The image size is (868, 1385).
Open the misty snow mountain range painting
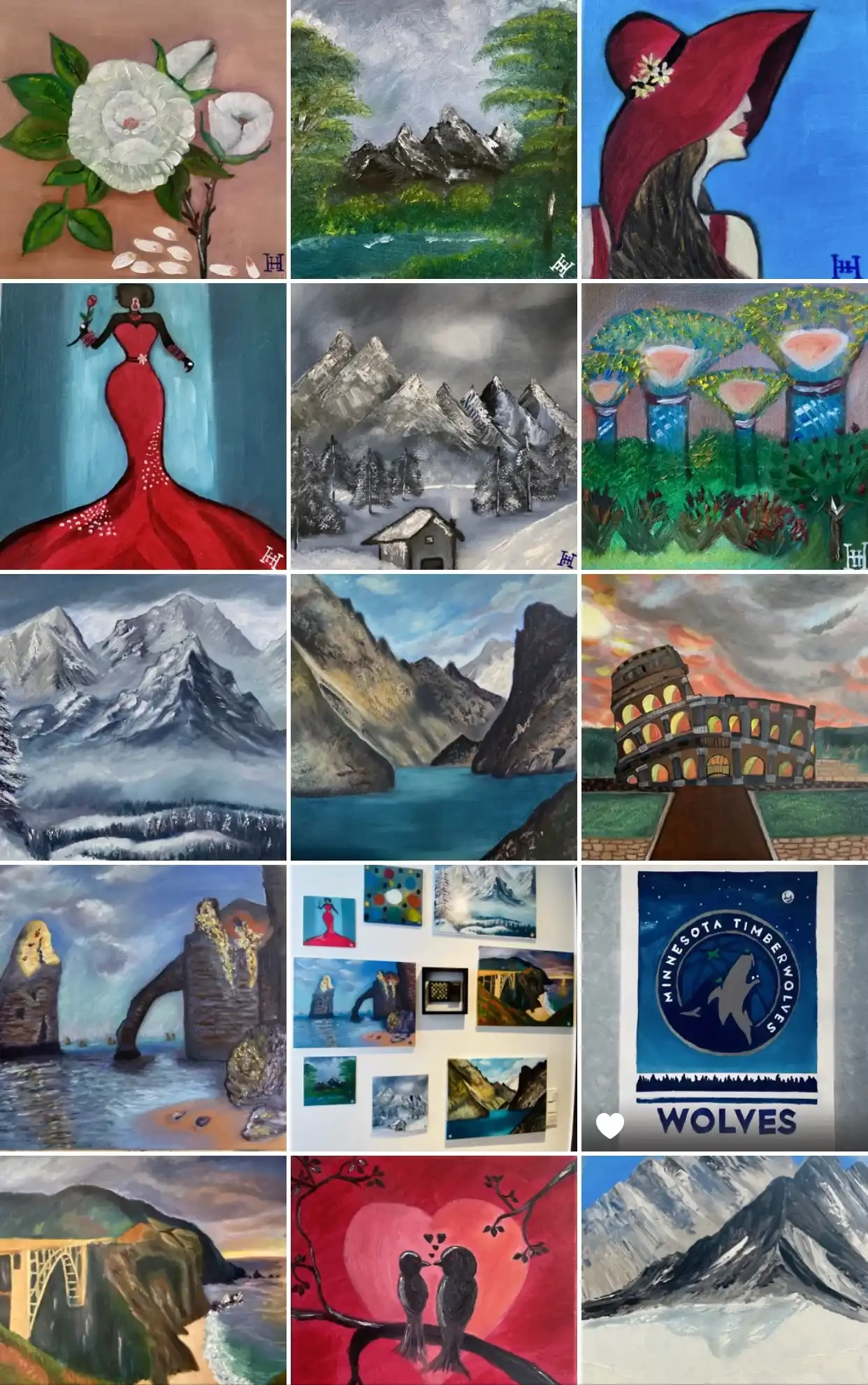tap(143, 717)
